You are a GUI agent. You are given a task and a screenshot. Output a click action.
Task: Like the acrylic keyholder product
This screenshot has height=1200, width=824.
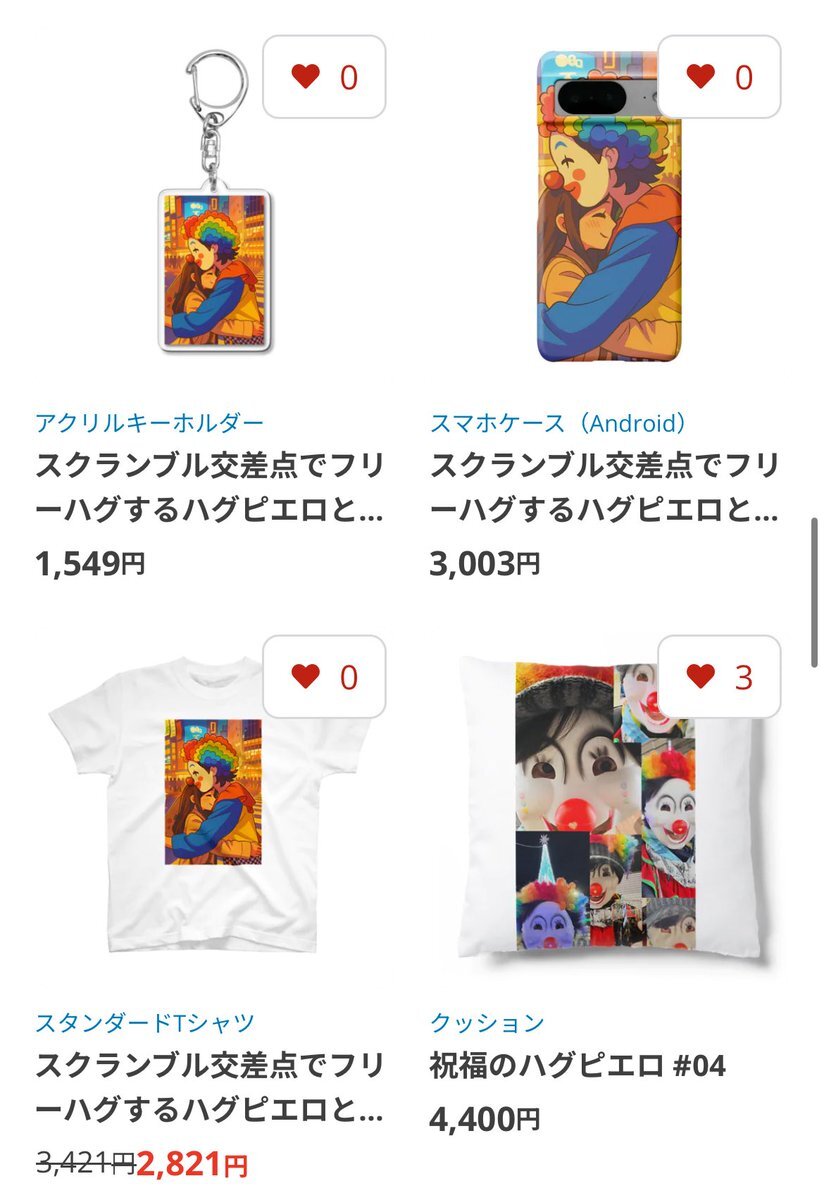coord(324,77)
